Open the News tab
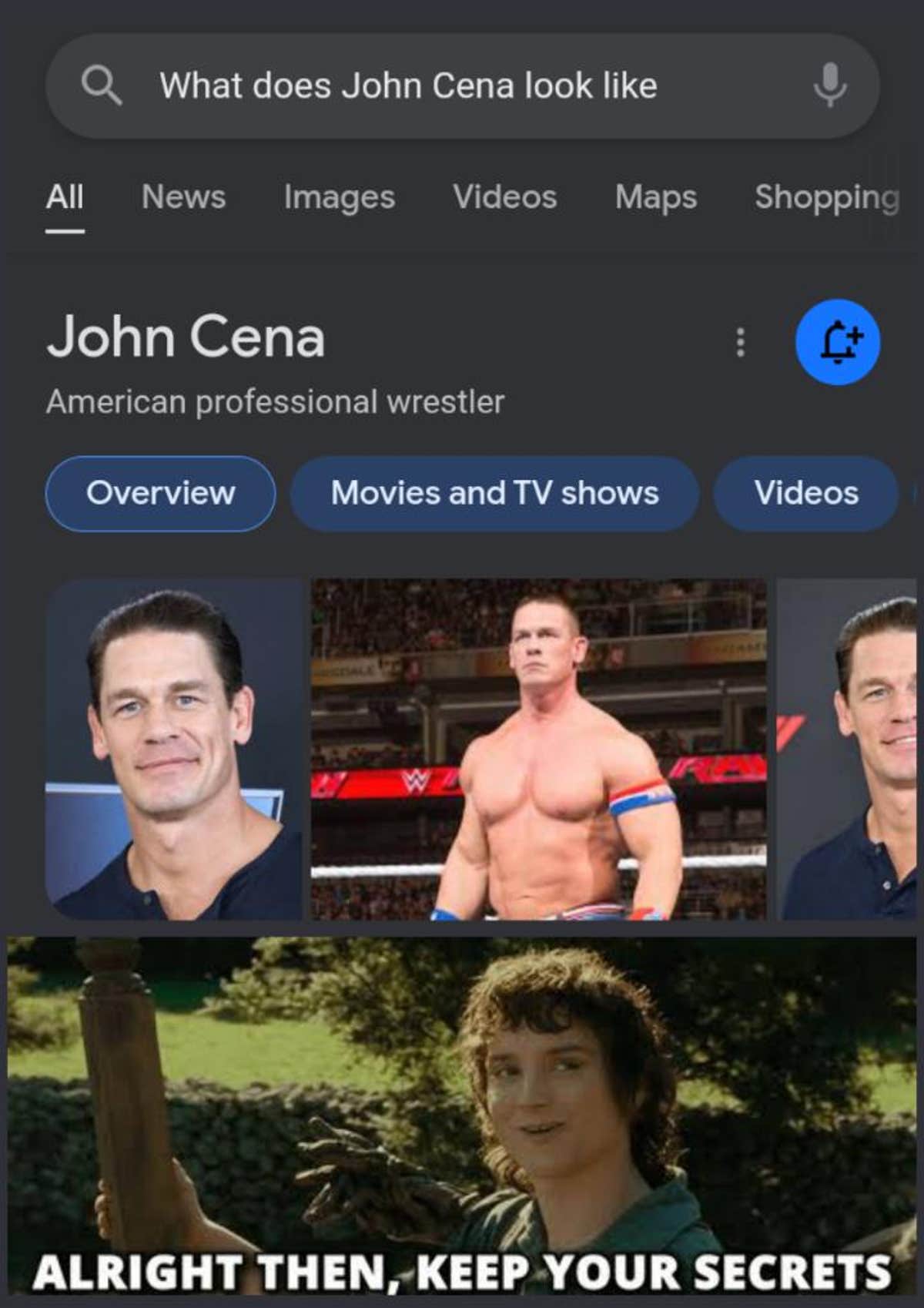The width and height of the screenshot is (924, 1308). [182, 197]
